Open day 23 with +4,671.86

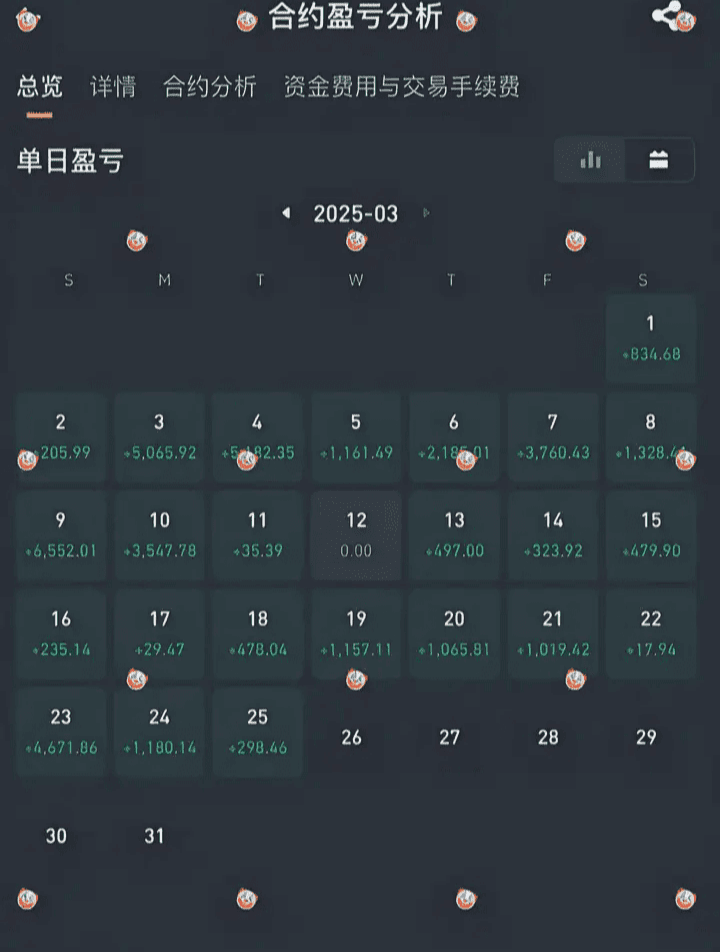61,732
